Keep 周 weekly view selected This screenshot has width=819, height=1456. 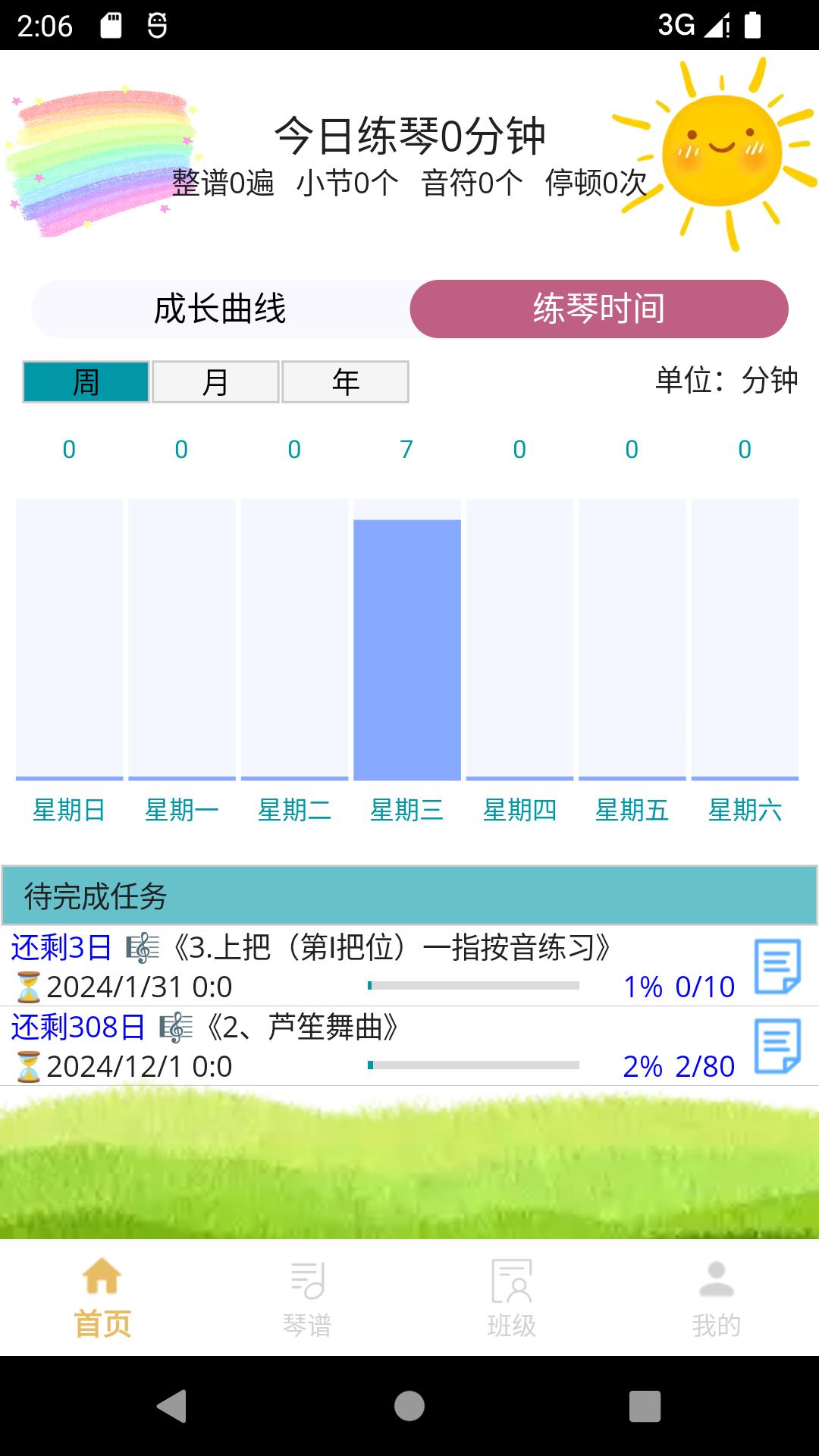[x=86, y=383]
